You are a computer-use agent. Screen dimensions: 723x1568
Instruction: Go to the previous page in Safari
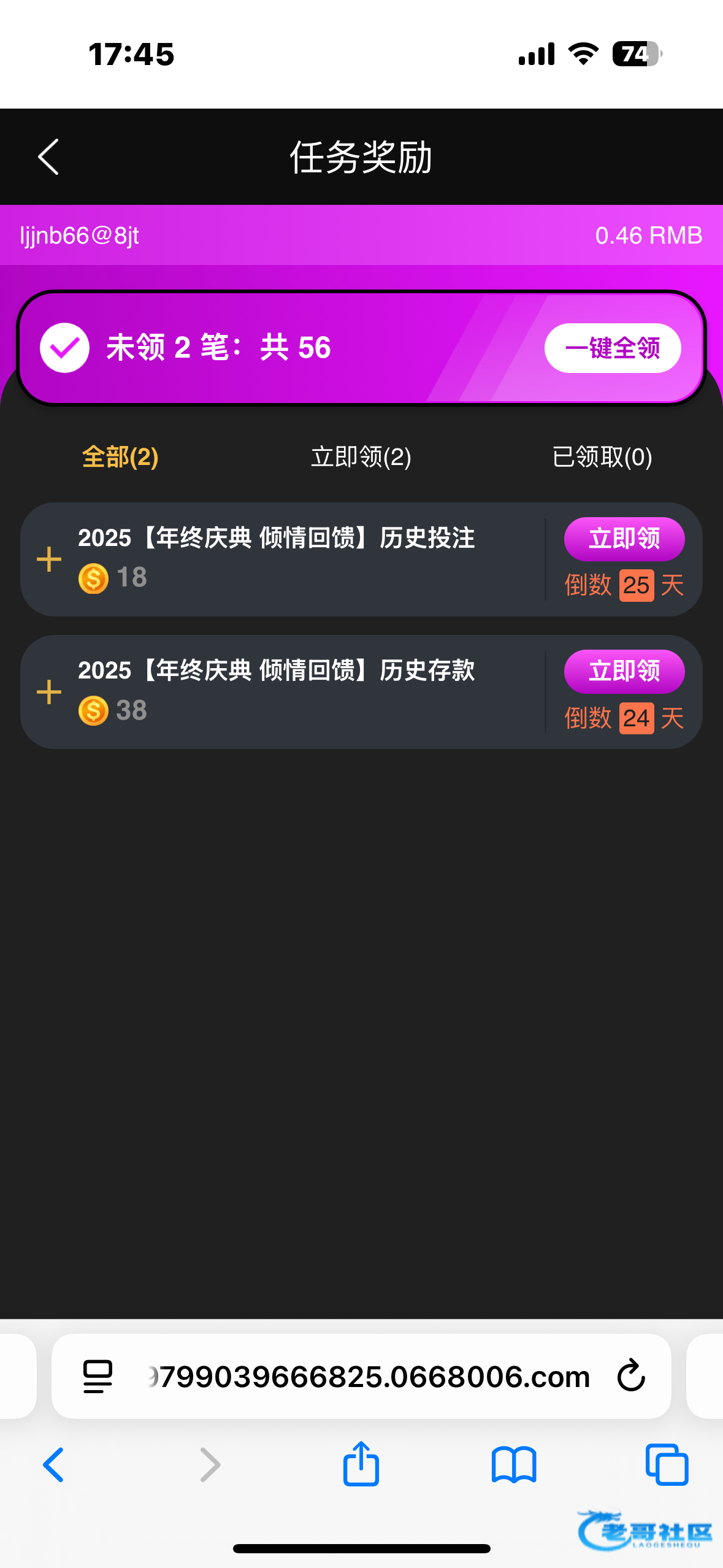coord(54,1465)
